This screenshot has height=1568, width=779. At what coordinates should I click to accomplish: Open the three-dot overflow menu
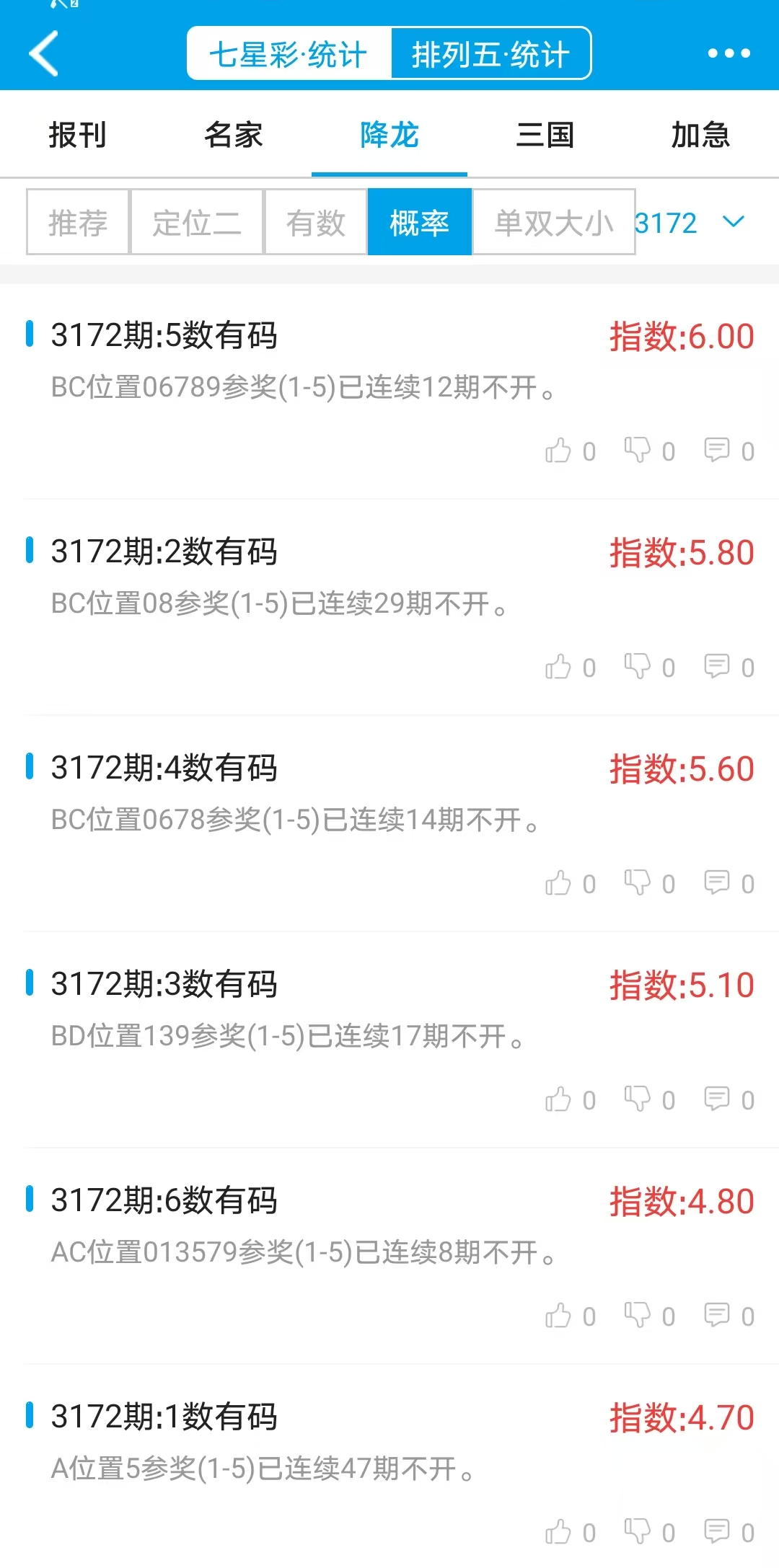coord(729,53)
